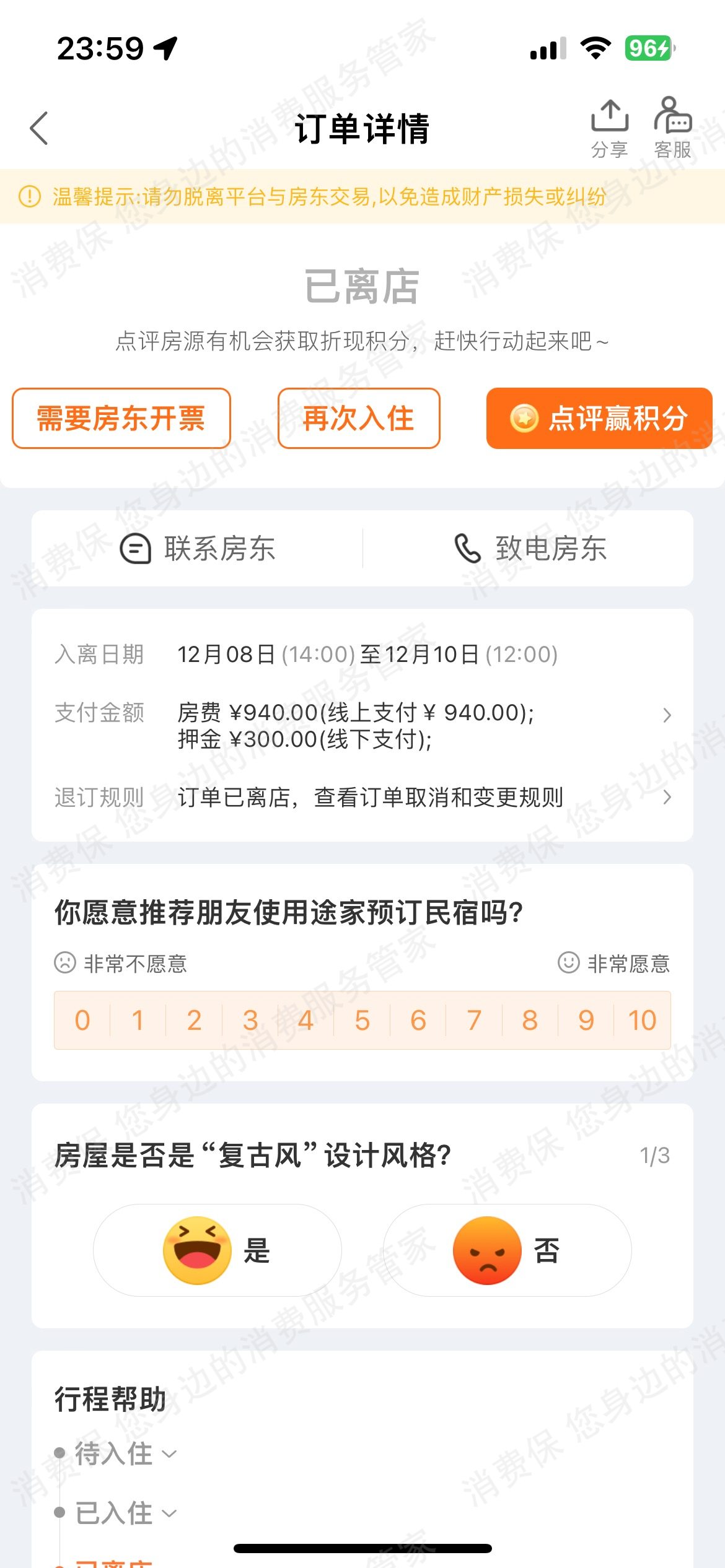Image resolution: width=725 pixels, height=1568 pixels.
Task: Tap the phone icon next to 致电房东
Action: pos(466,547)
